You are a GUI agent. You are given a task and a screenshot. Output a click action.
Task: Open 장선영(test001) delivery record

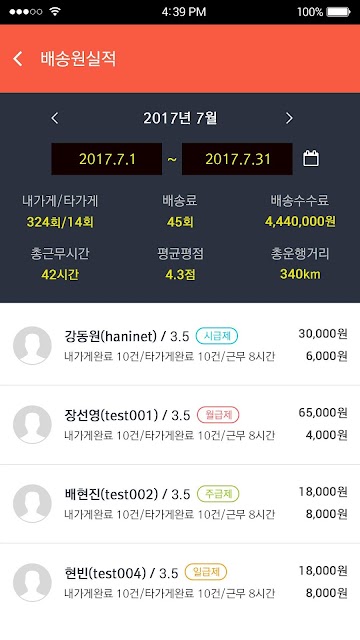pyautogui.click(x=180, y=425)
